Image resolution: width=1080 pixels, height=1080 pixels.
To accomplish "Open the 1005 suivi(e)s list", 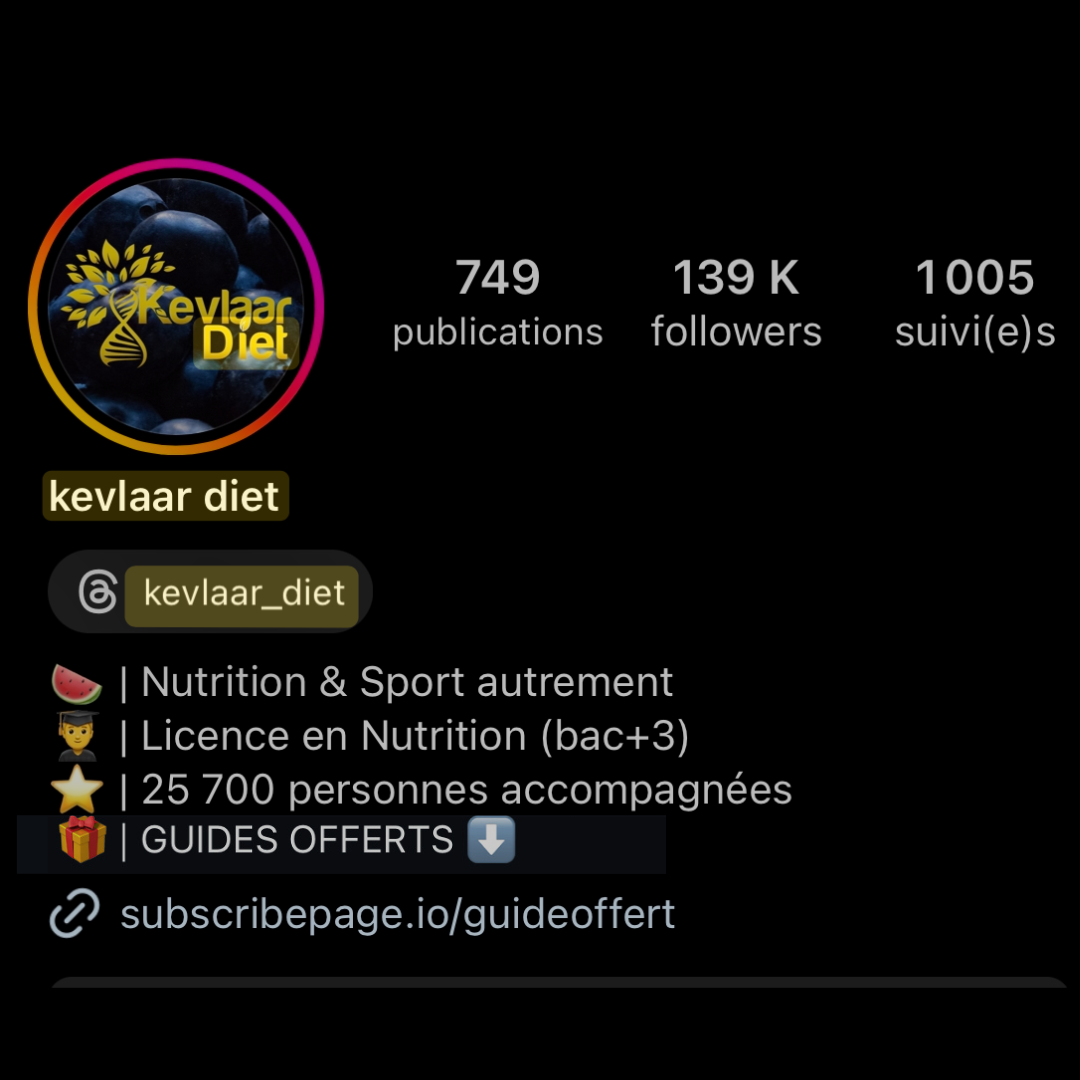I will pyautogui.click(x=974, y=303).
